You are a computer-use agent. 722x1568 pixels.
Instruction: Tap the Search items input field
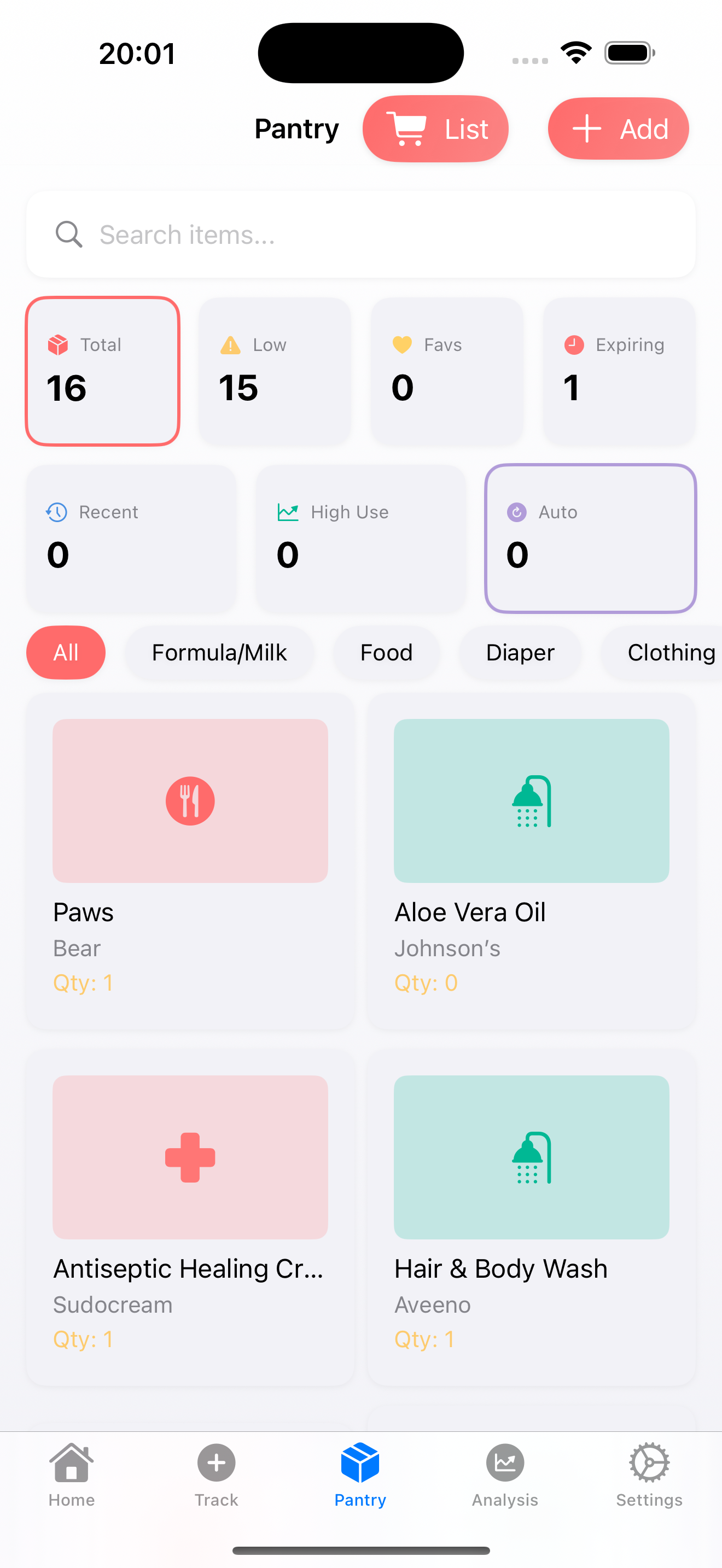tap(361, 234)
